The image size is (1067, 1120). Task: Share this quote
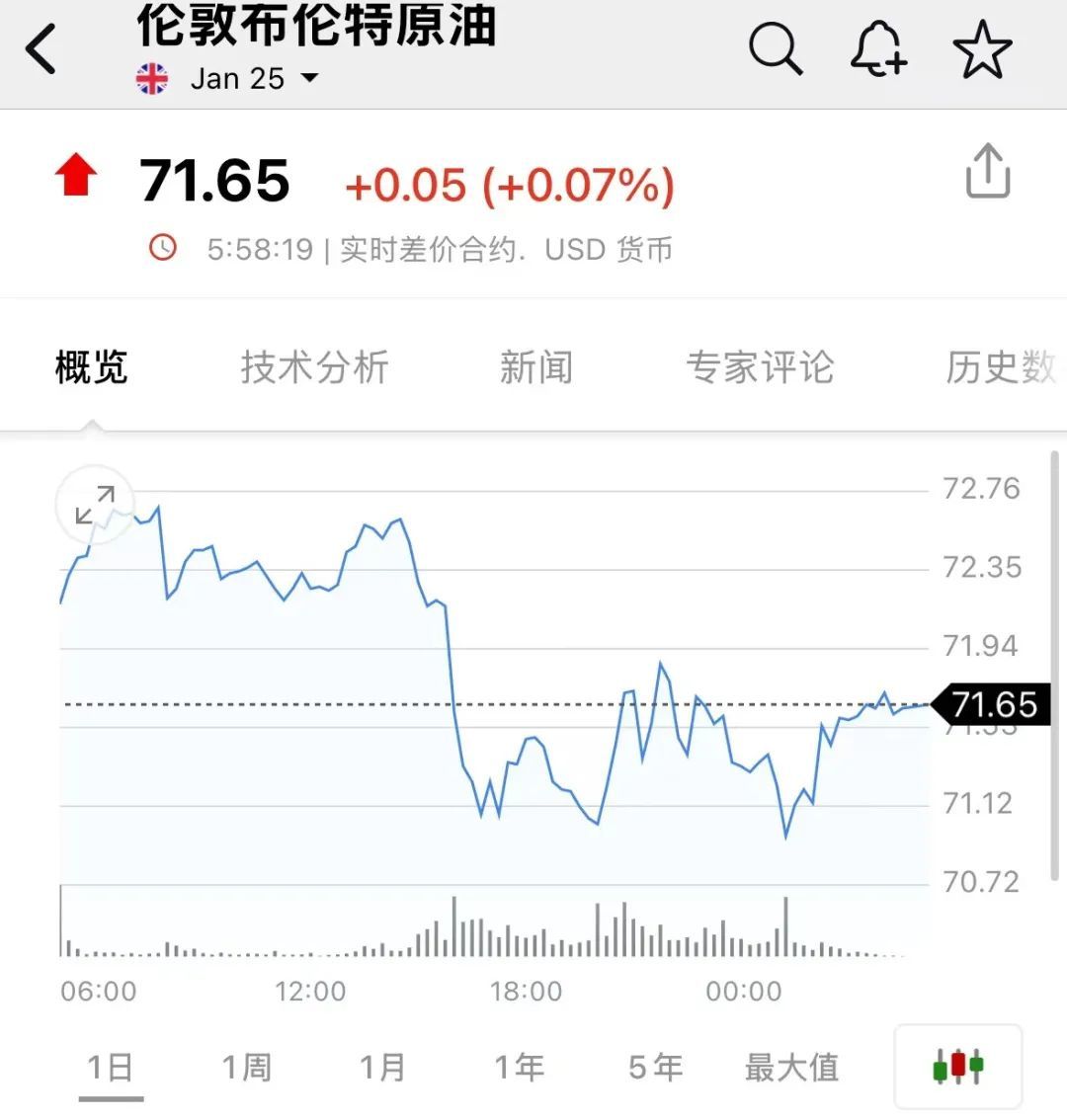pos(987,172)
